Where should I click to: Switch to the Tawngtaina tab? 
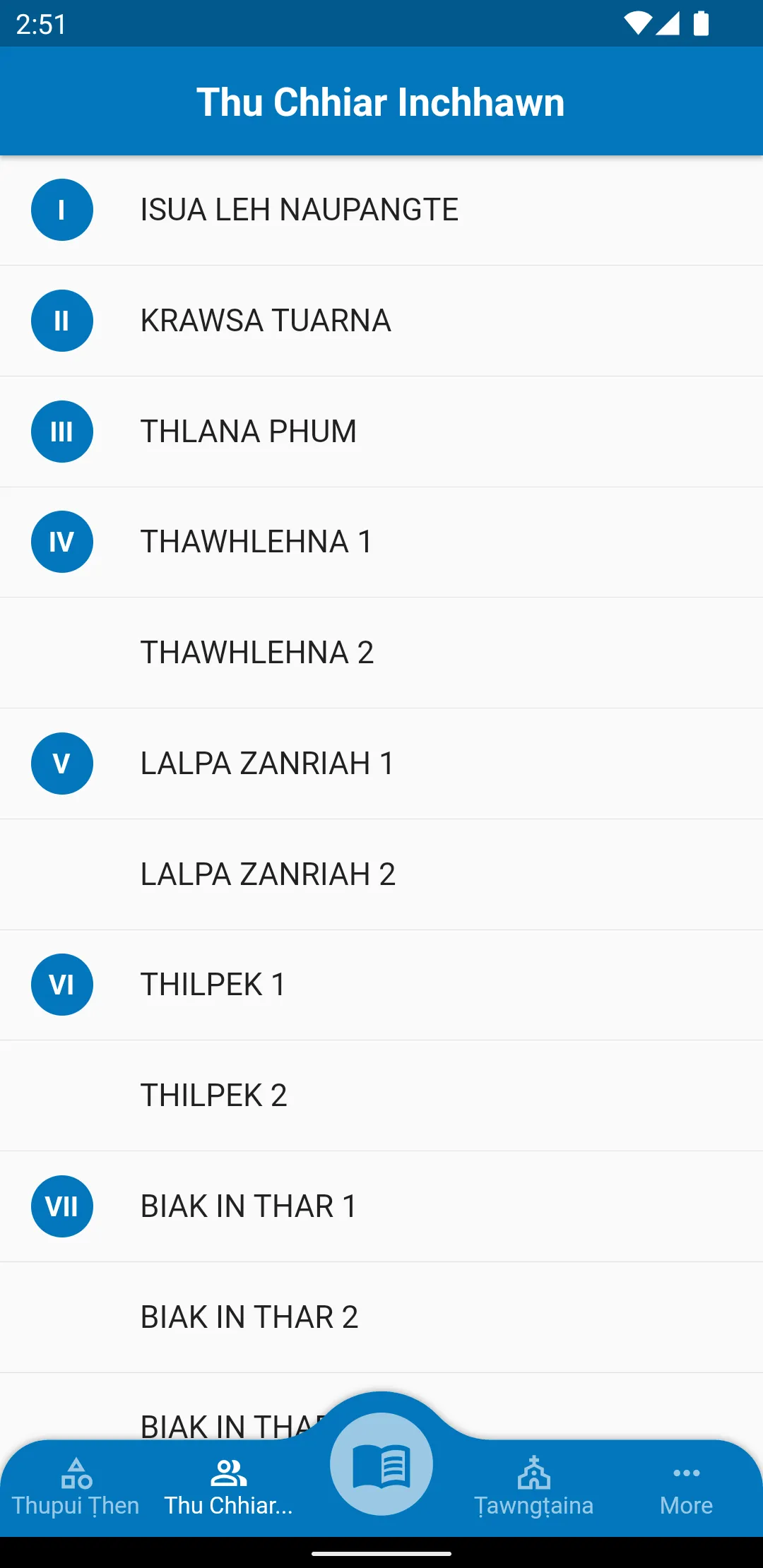pyautogui.click(x=534, y=1487)
